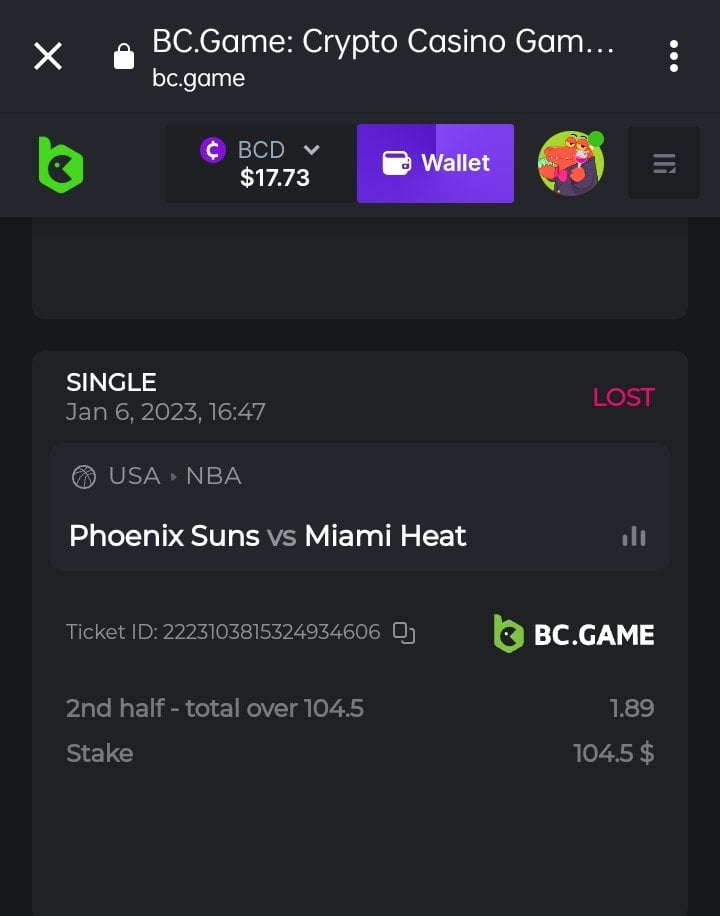This screenshot has width=720, height=916.
Task: Open the profile avatar
Action: click(571, 163)
